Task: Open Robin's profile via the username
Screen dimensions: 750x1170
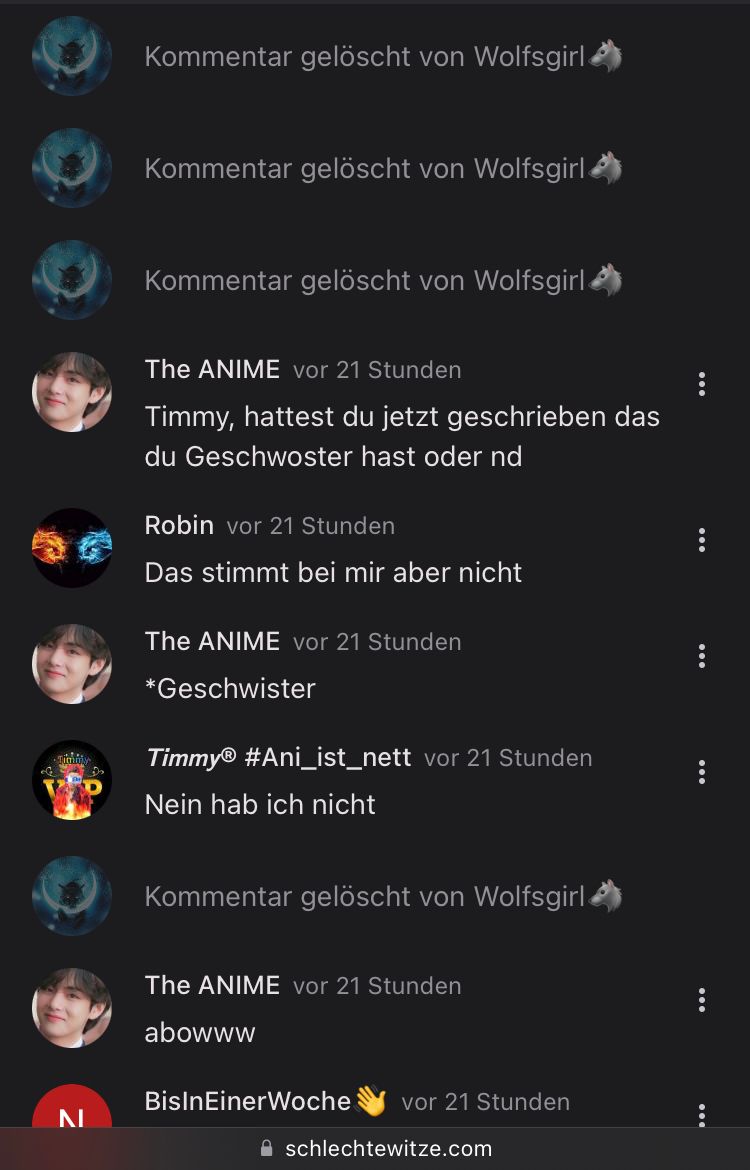Action: coord(179,525)
